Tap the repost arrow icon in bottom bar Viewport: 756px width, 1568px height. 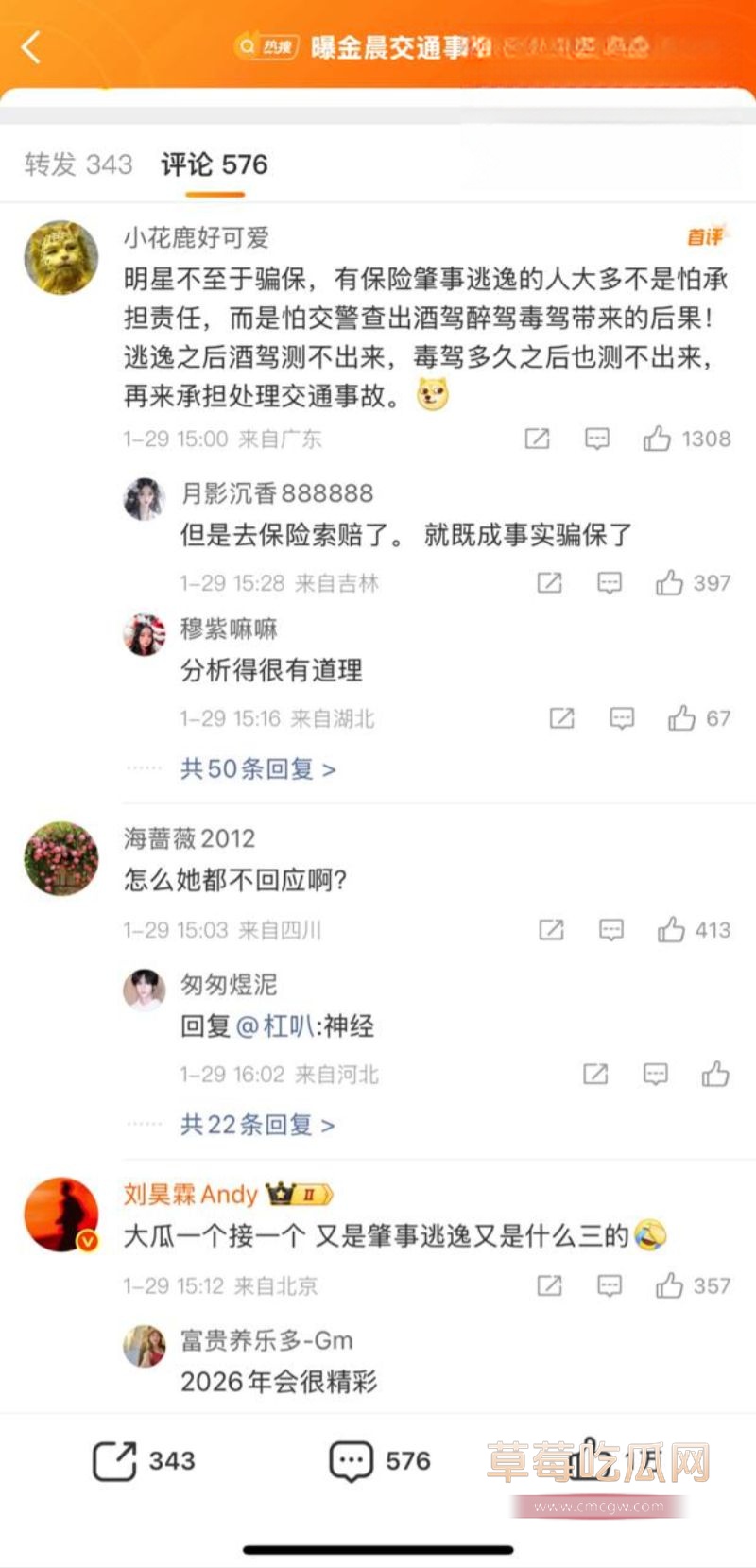pyautogui.click(x=113, y=1461)
